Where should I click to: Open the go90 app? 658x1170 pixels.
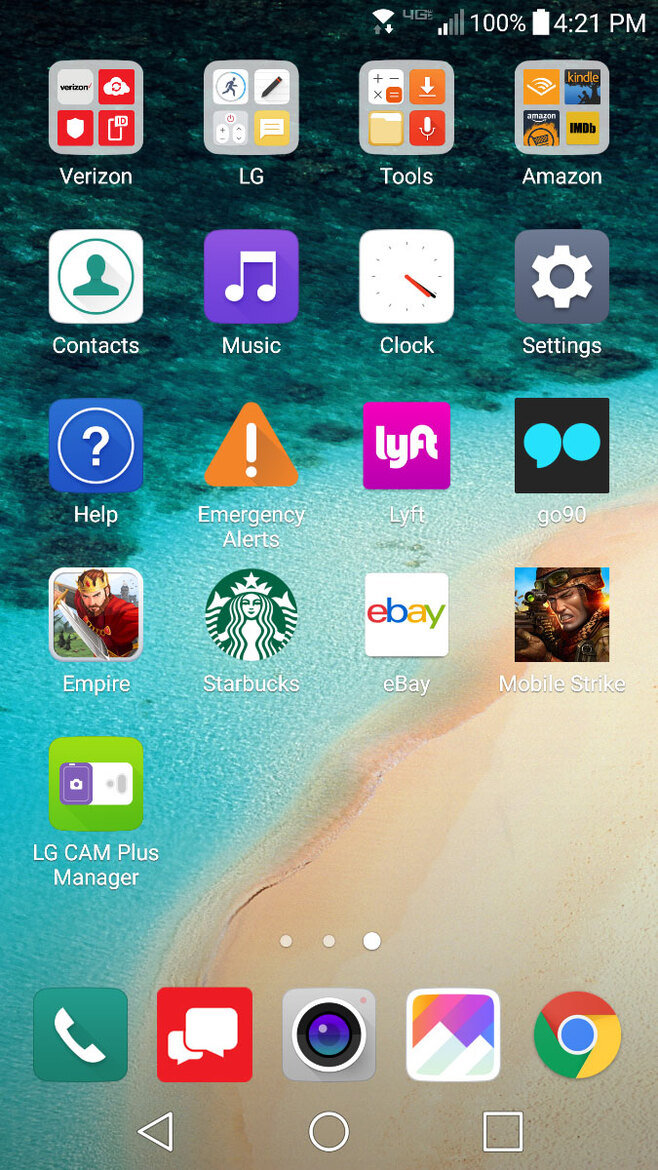click(x=562, y=446)
